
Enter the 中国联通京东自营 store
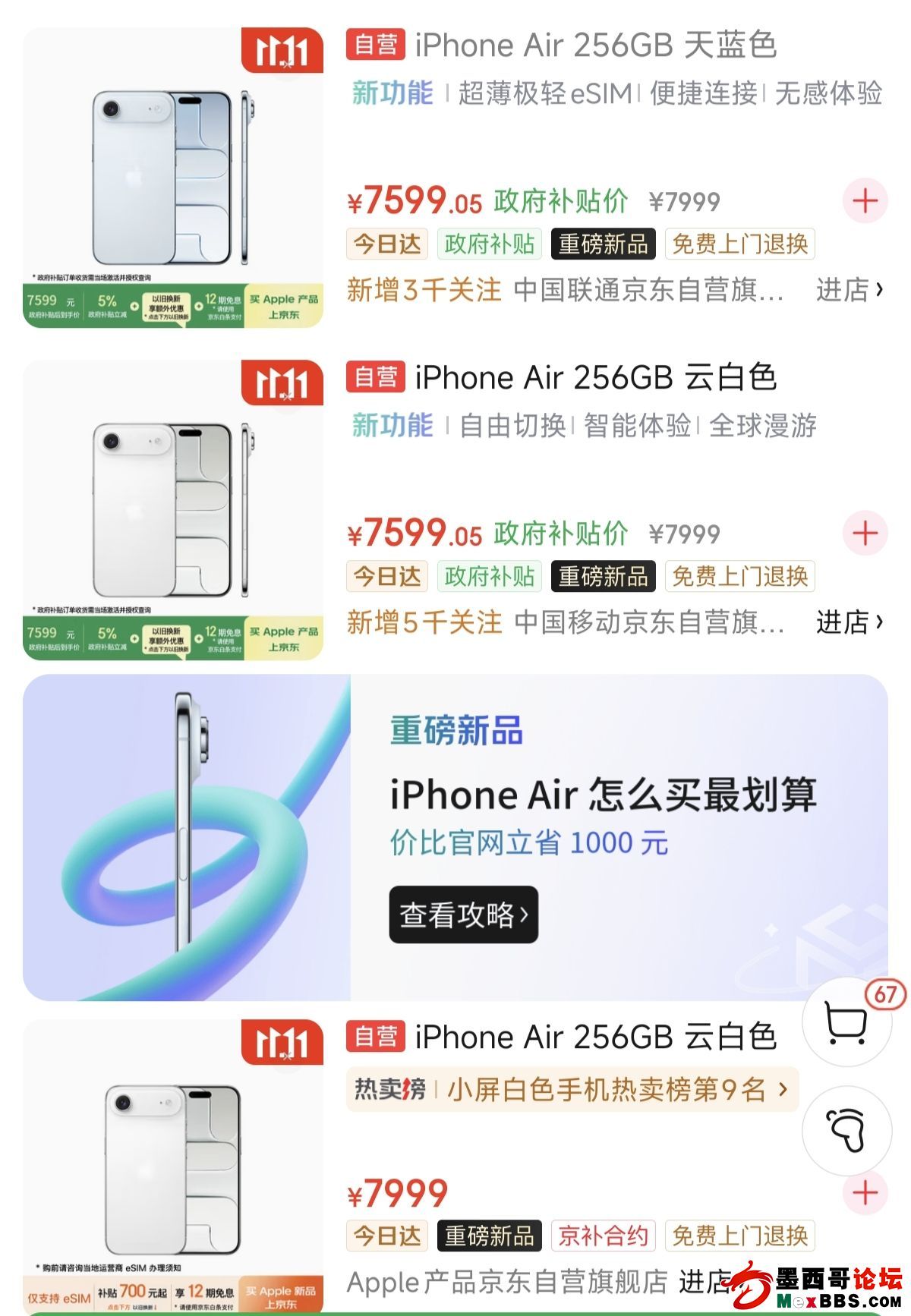click(848, 290)
